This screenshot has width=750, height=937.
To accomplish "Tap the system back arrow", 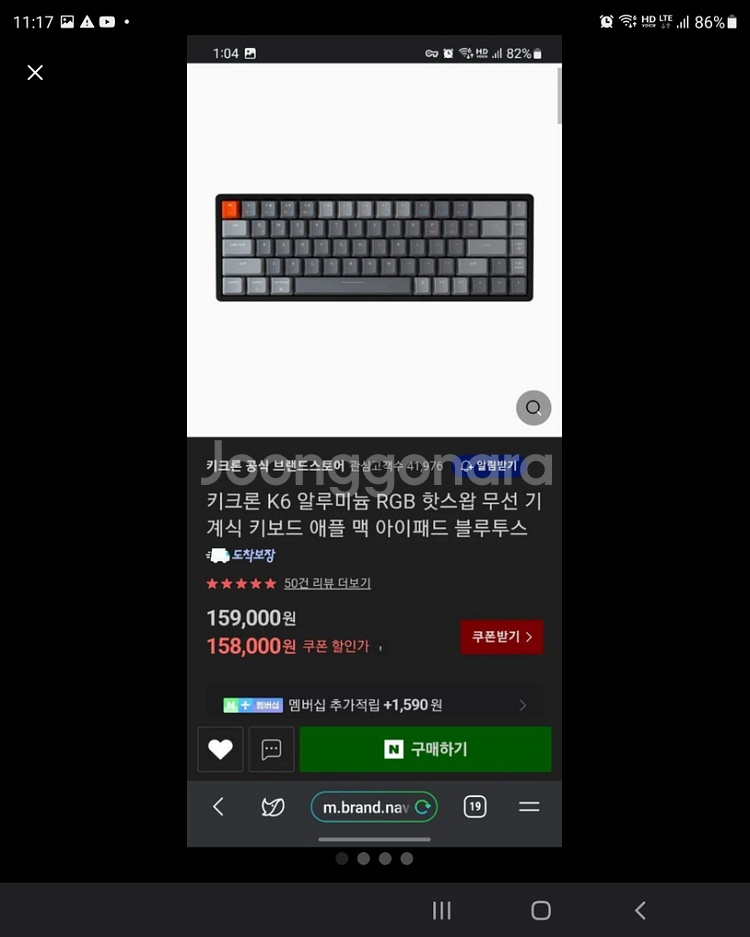I will coord(640,910).
